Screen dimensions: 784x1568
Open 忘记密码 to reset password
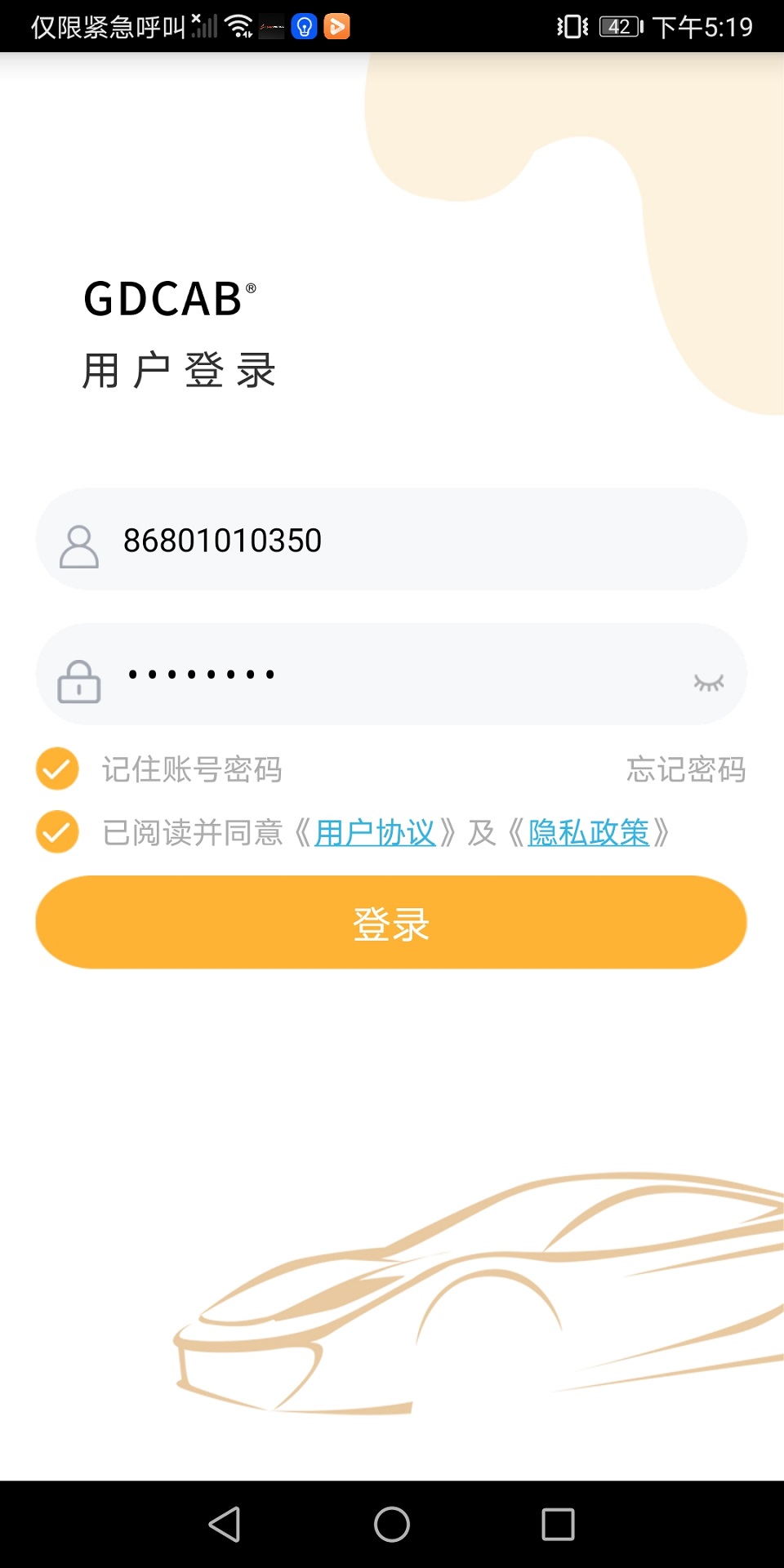(x=685, y=769)
